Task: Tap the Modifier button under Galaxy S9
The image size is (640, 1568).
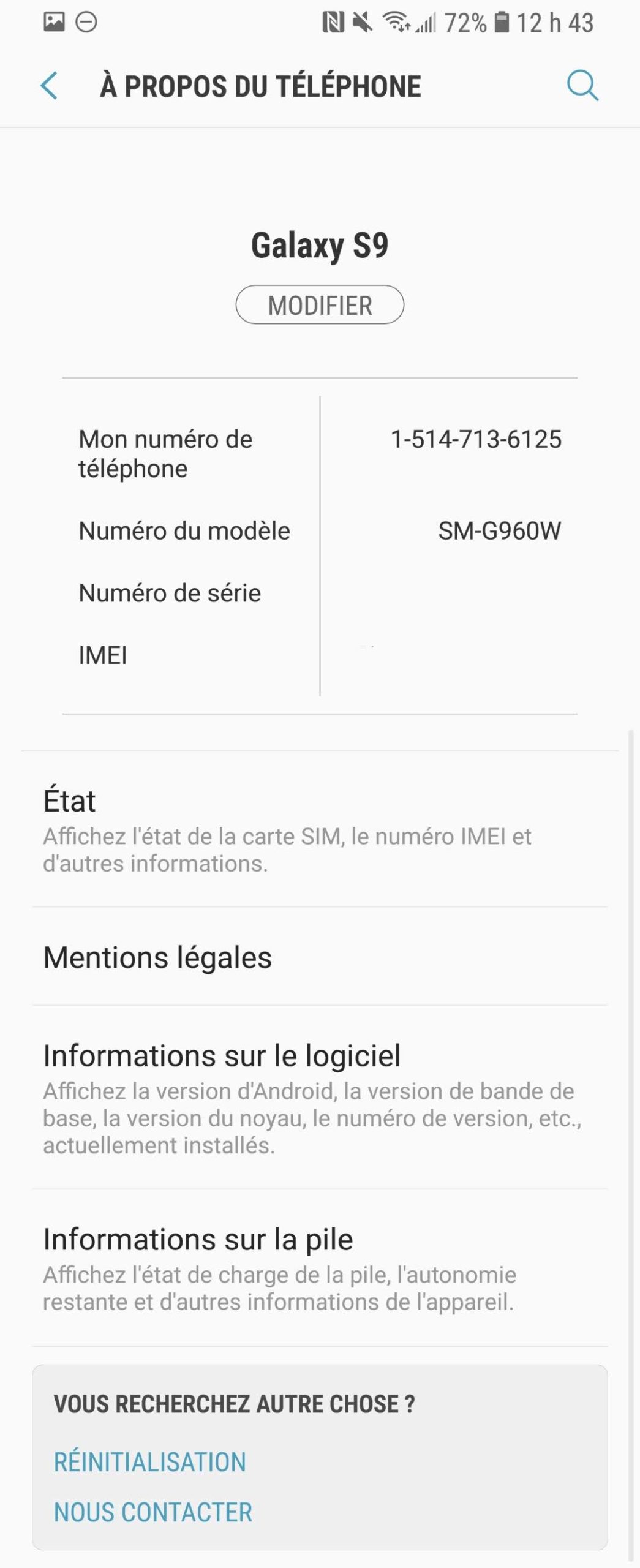Action: tap(320, 305)
